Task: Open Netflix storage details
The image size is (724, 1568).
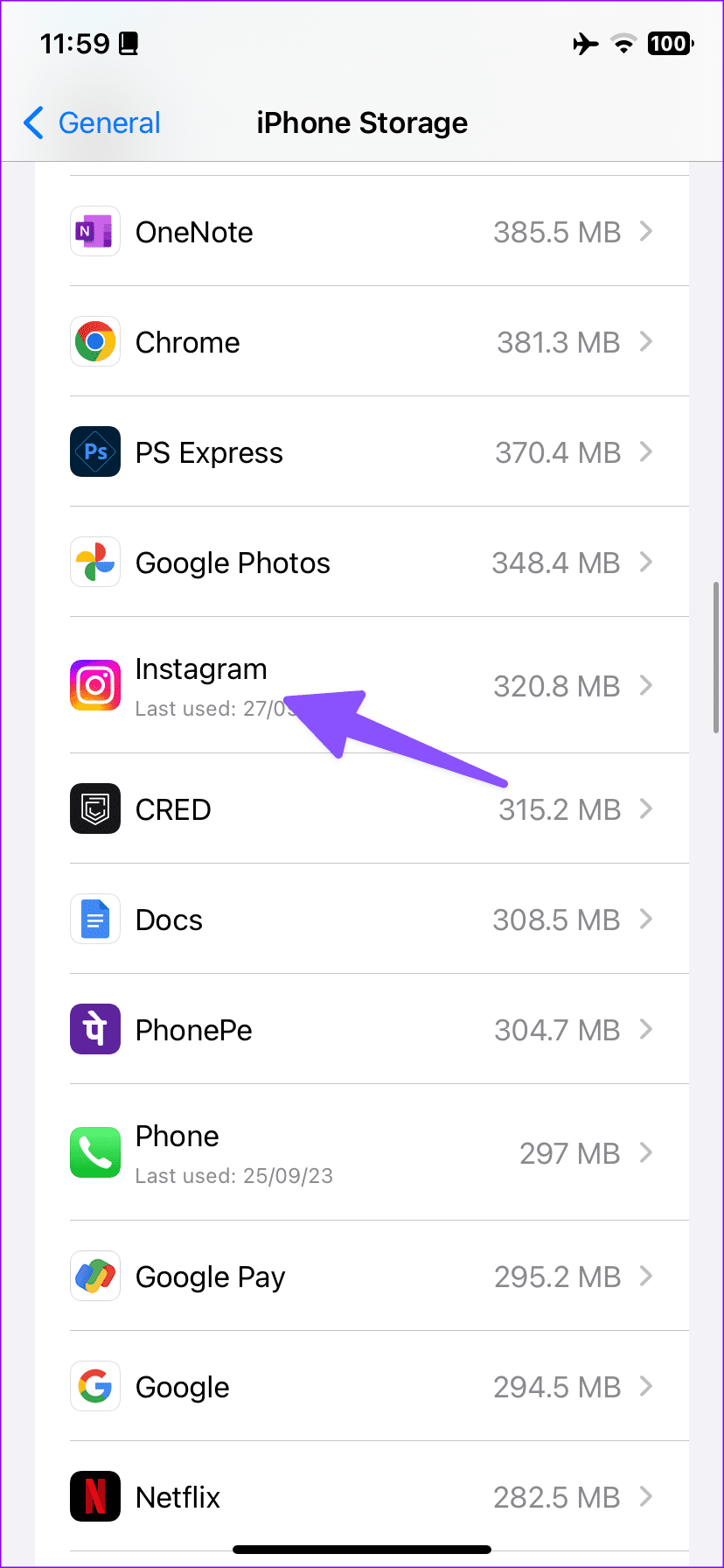Action: click(362, 1497)
